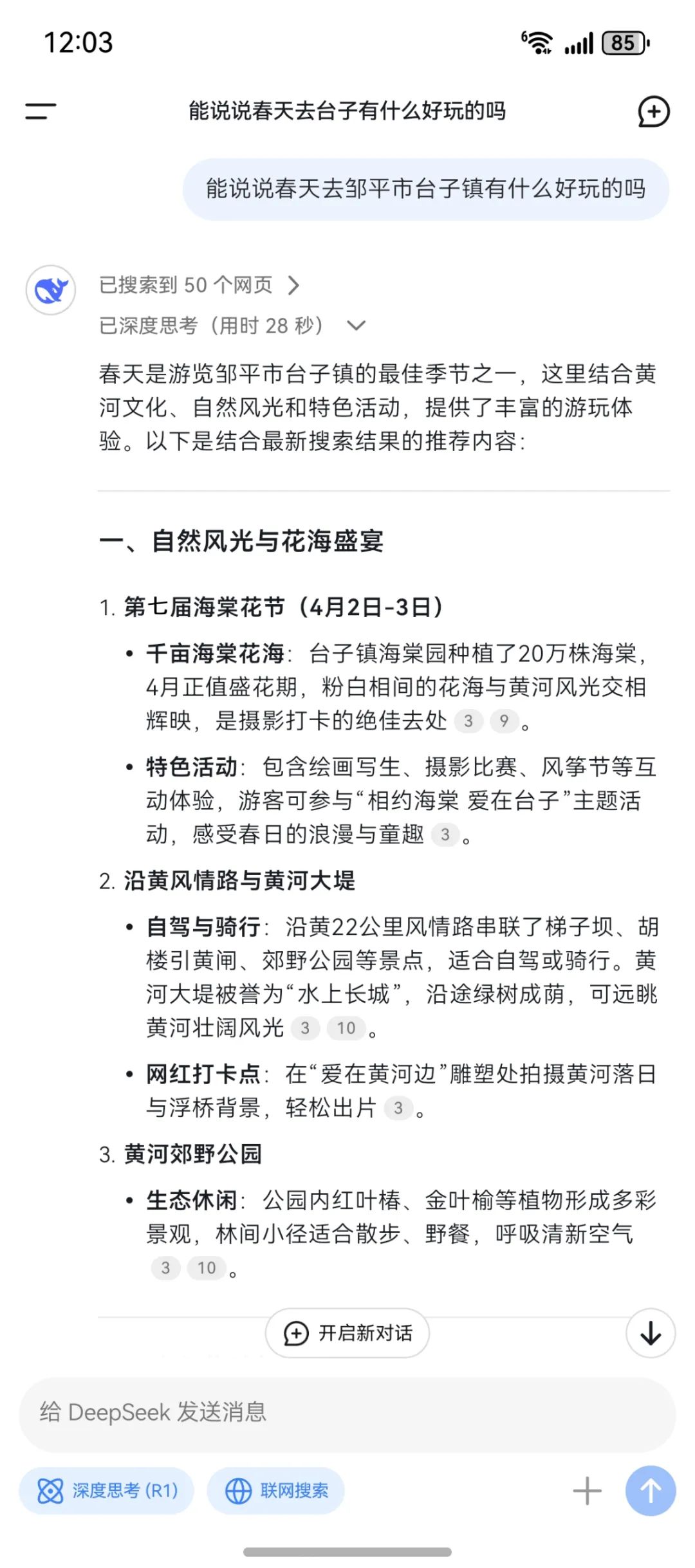
Task: Focus the 给 DeepSeek 发送消息 input box
Action: click(x=347, y=1412)
